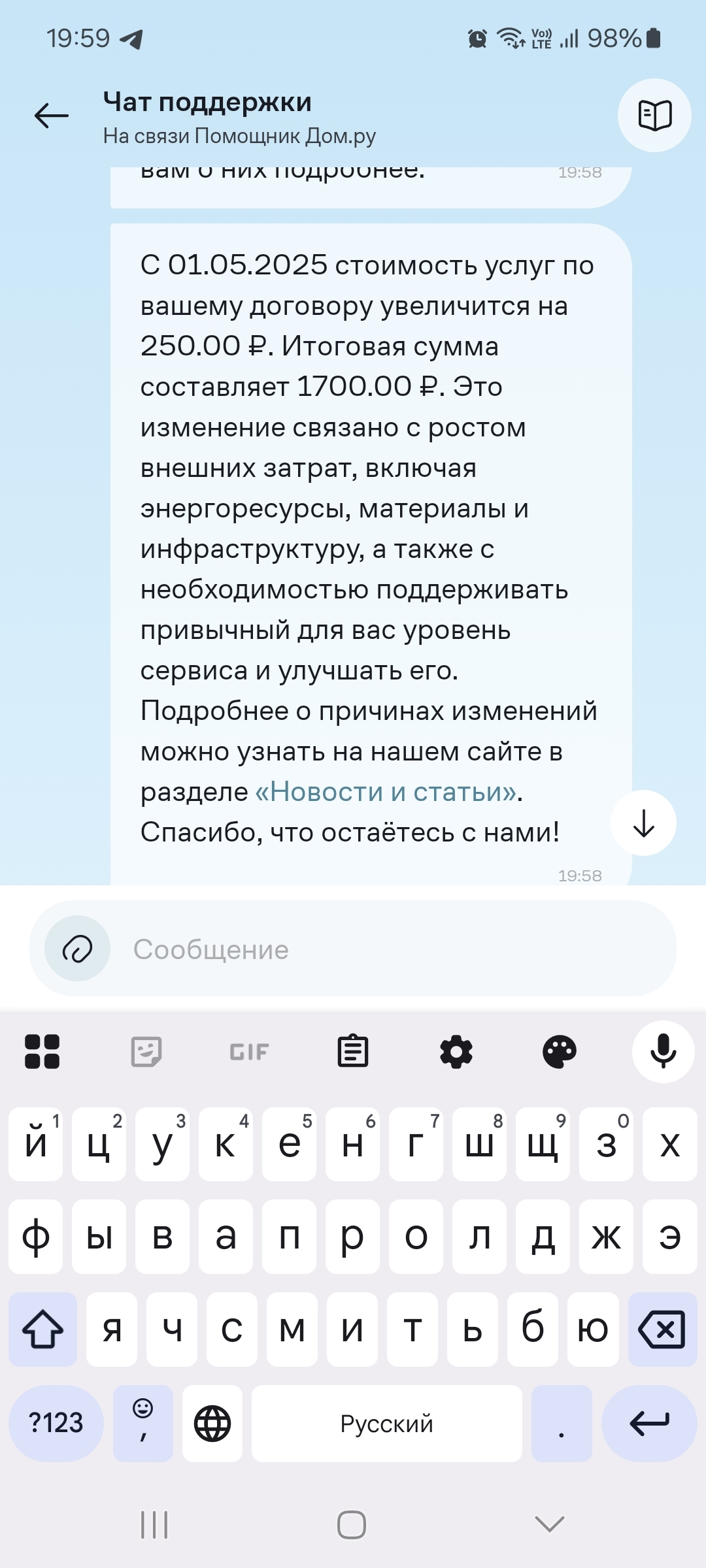Change keyboard language with the globe key
Screen dimensions: 706x1568
212,1423
